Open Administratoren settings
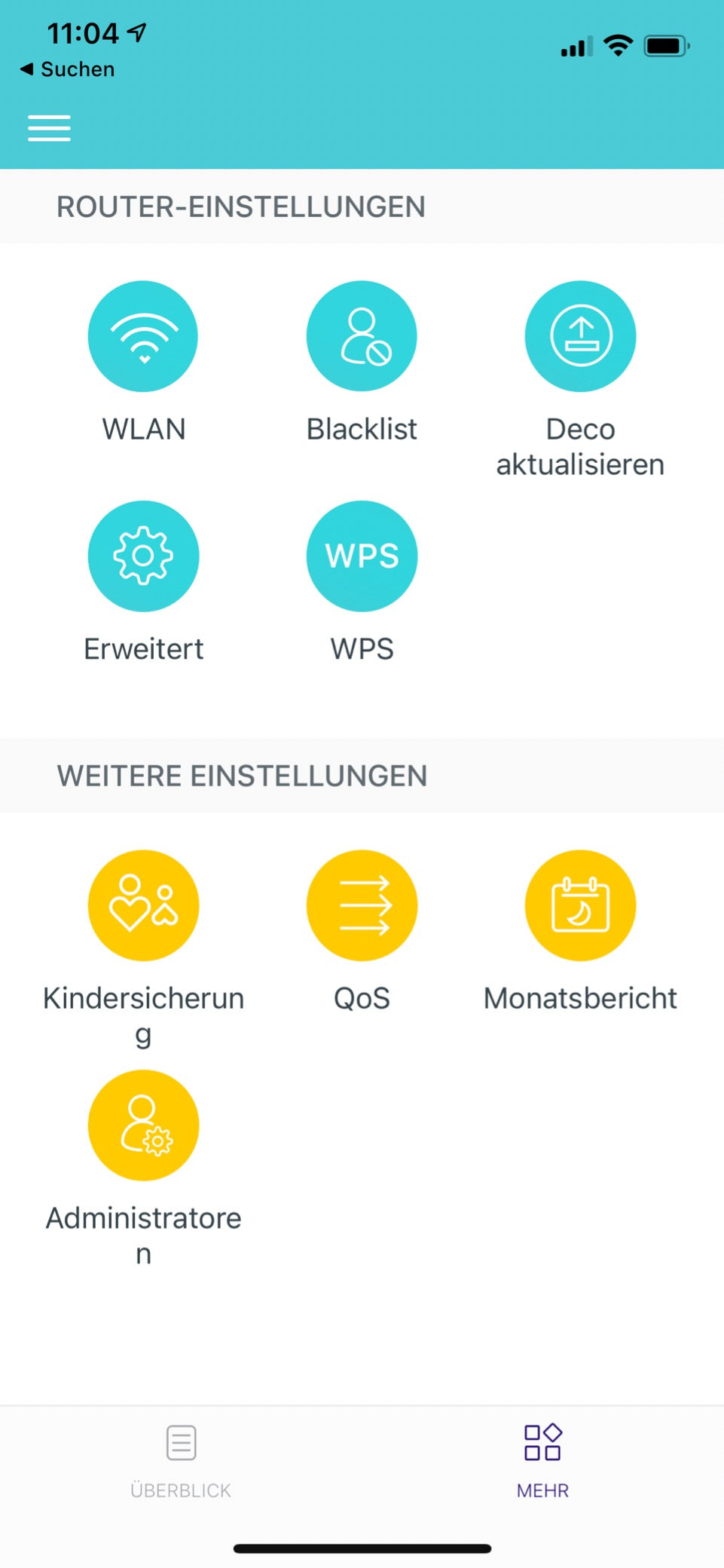The width and height of the screenshot is (724, 1568). (x=143, y=1125)
